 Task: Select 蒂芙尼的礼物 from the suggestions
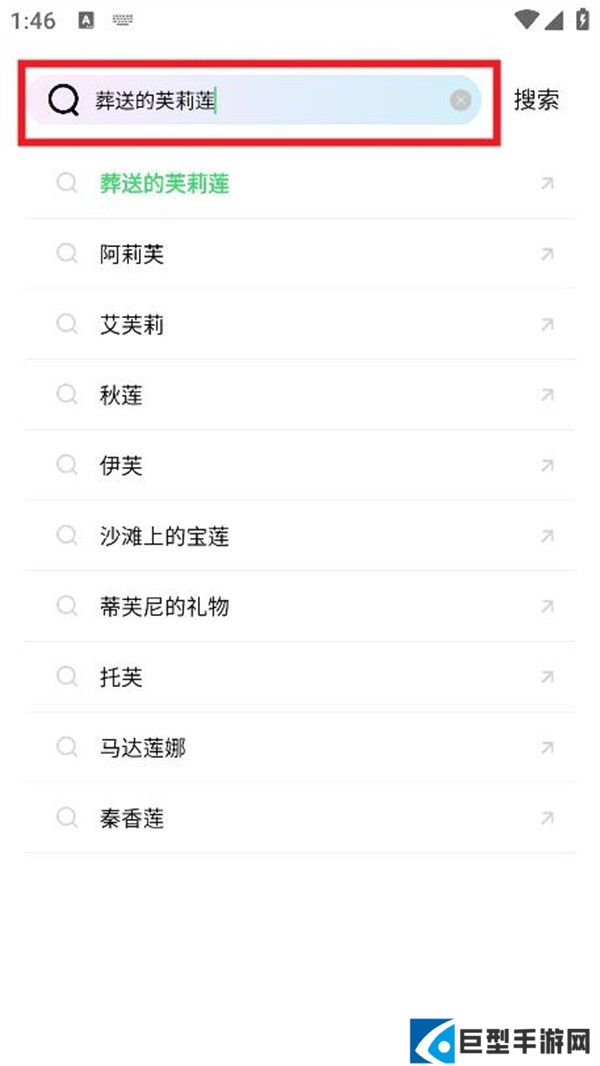pos(165,607)
